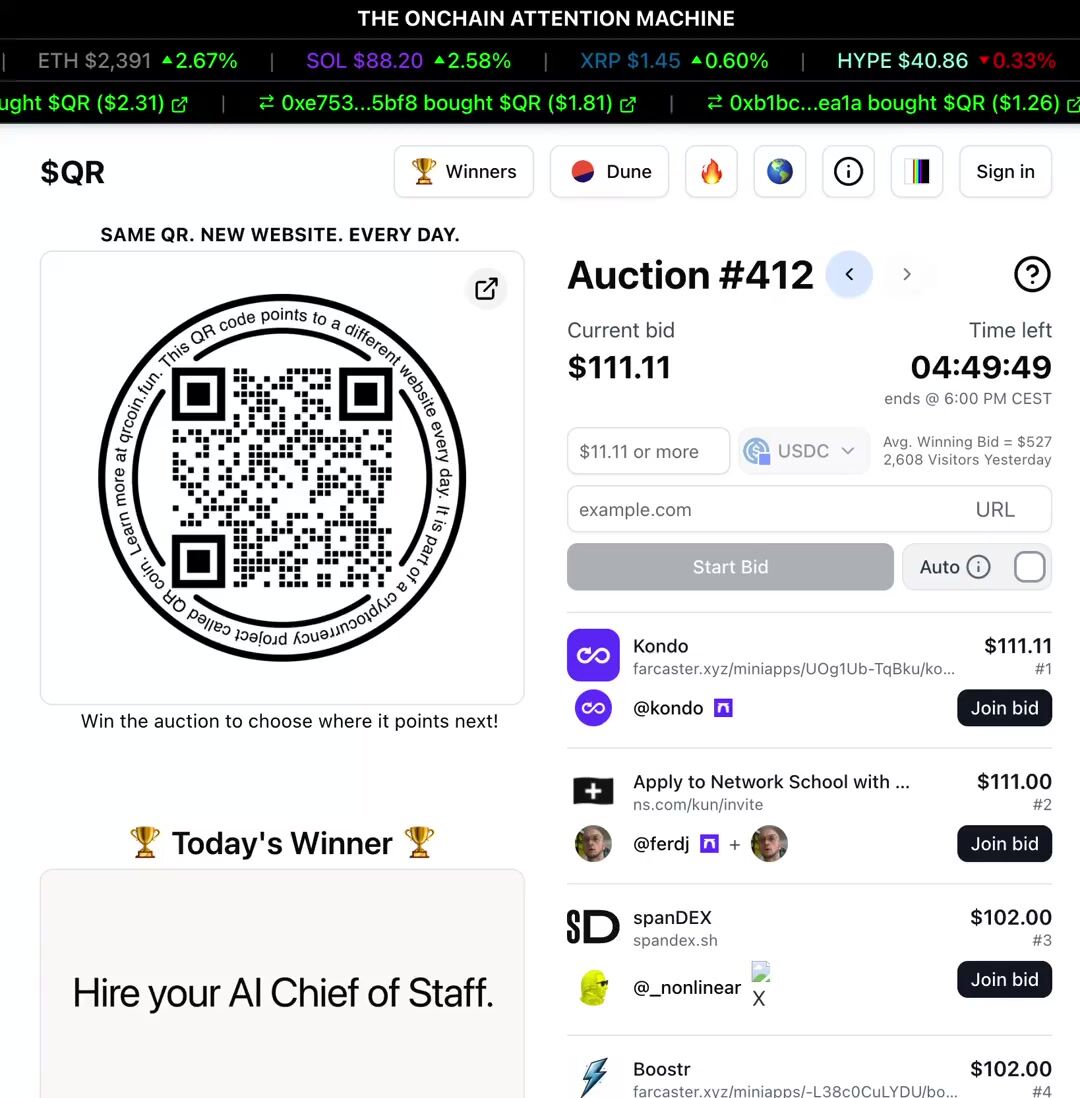Show info about Auto bidding

coord(979,567)
